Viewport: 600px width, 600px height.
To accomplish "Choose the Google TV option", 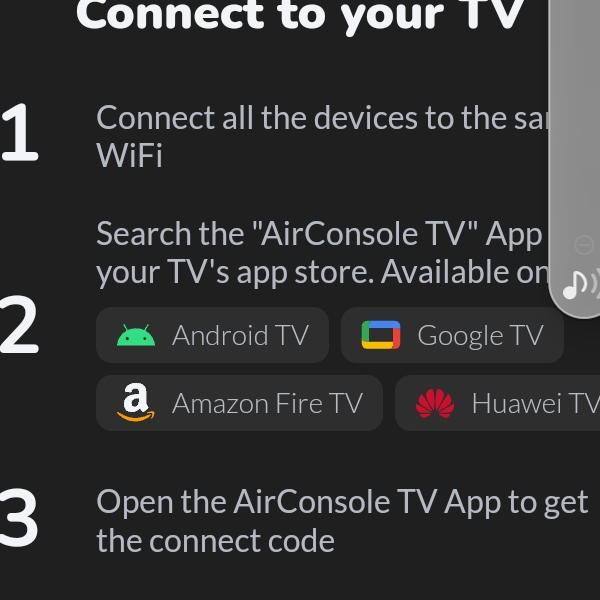I will (452, 335).
